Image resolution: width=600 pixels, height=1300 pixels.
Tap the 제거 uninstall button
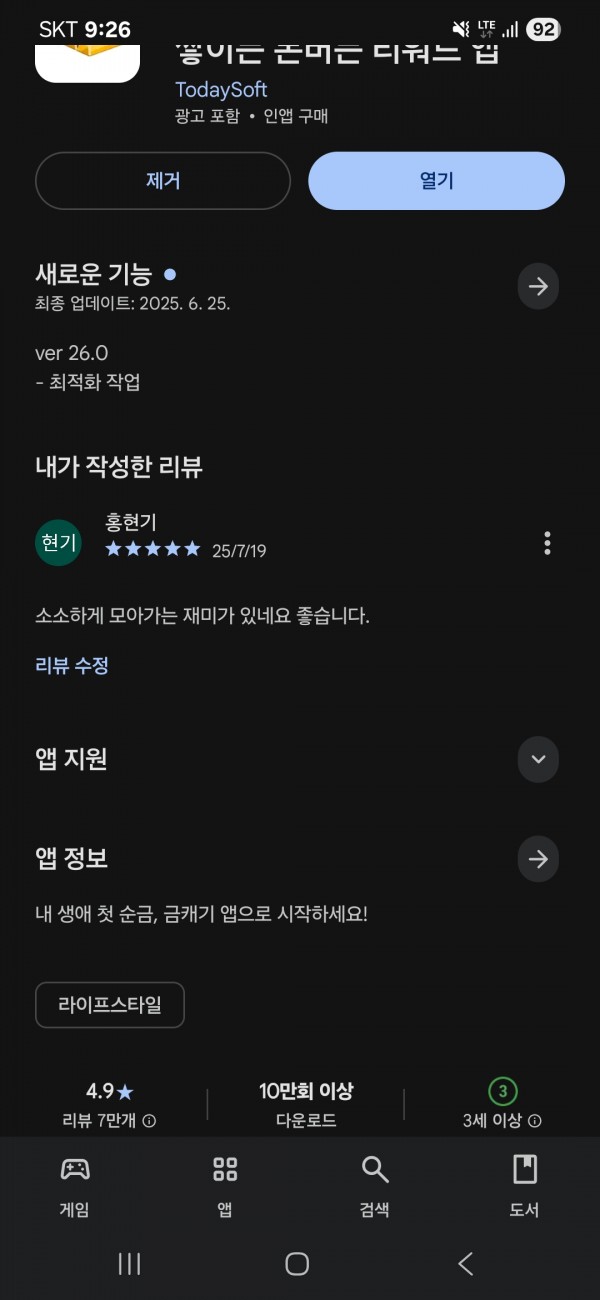(163, 181)
